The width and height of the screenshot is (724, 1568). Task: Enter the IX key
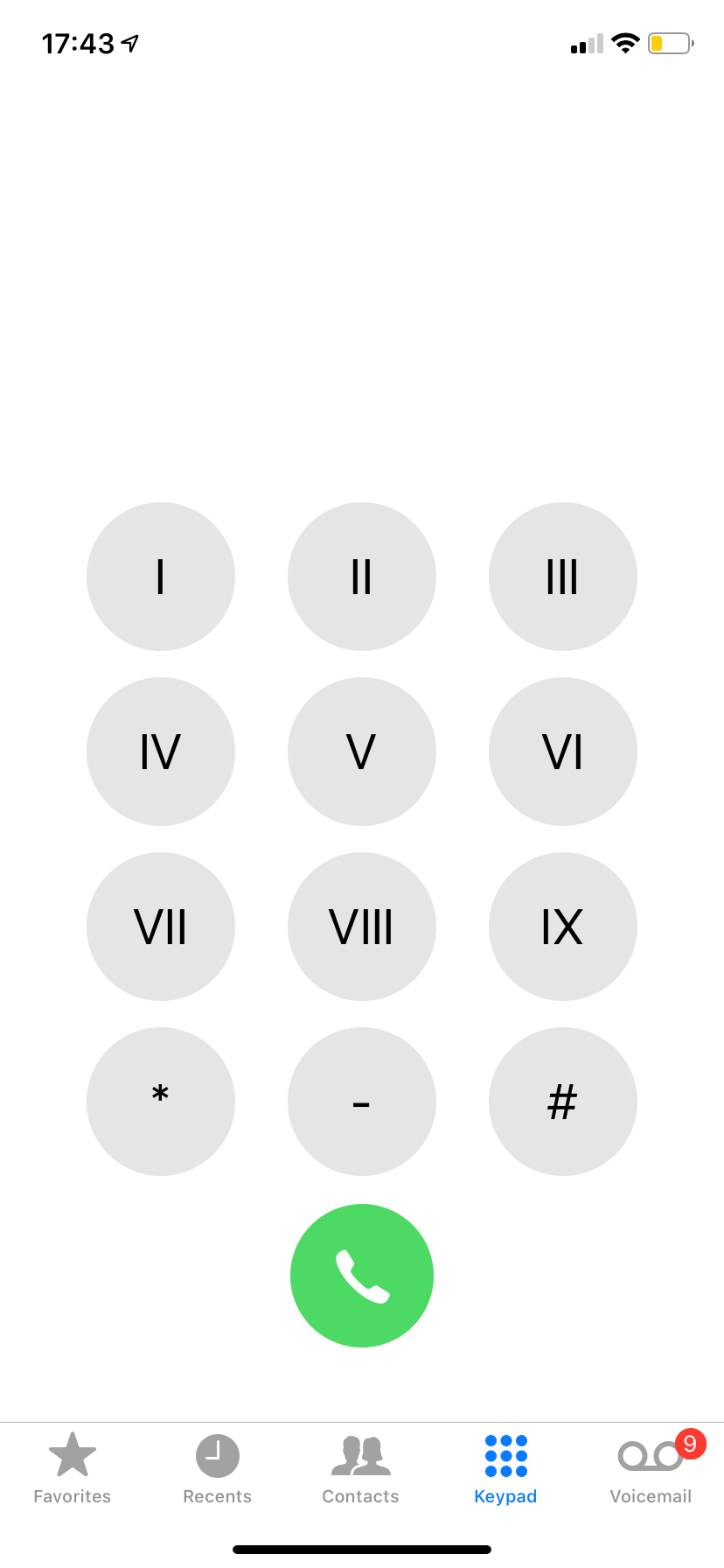563,927
